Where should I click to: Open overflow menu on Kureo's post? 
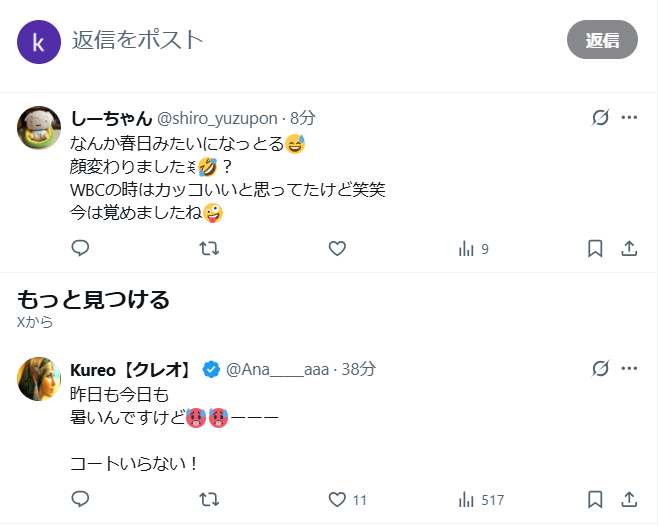click(629, 369)
